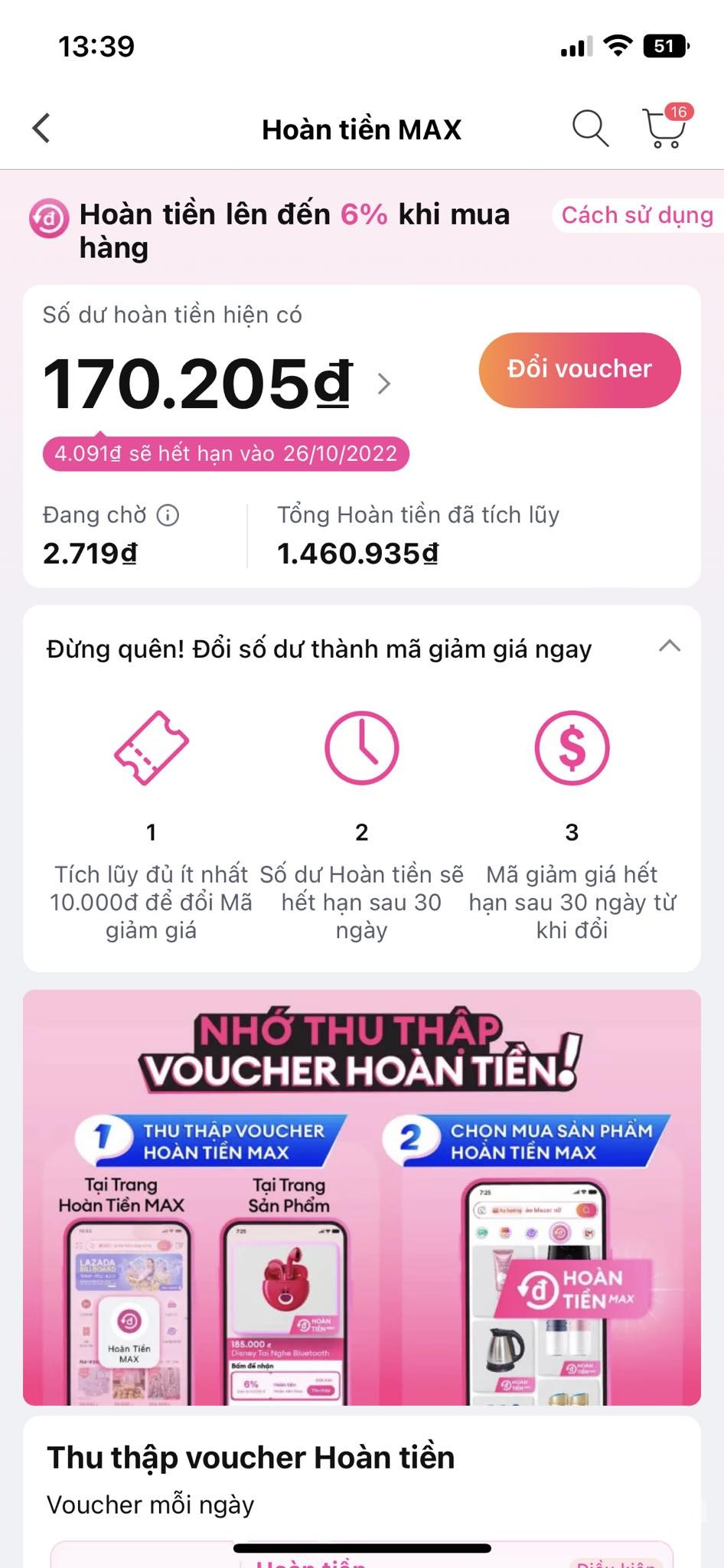The image size is (724, 1568).
Task: Open the search icon
Action: (x=590, y=128)
